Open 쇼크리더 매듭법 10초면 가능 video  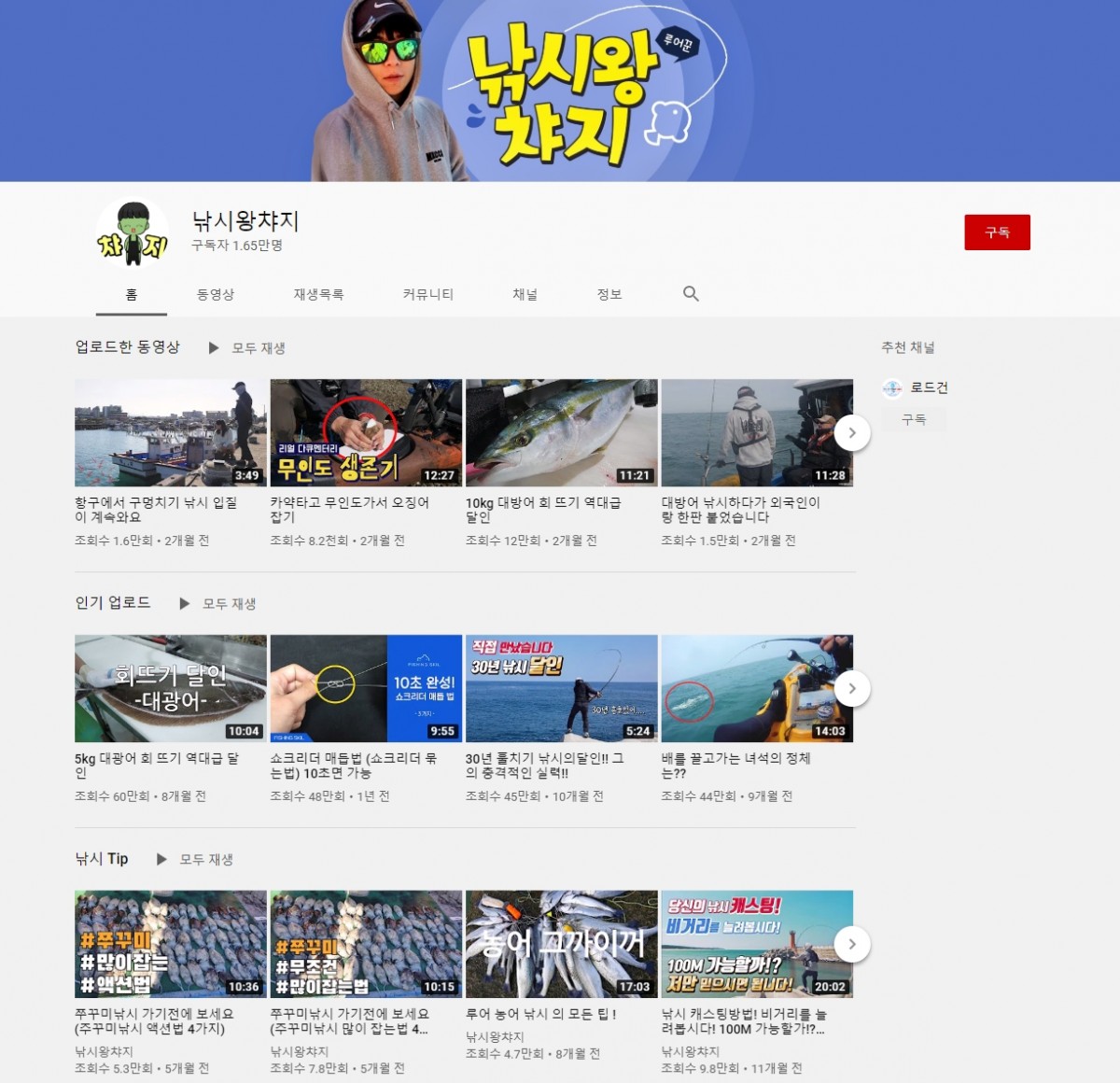tap(366, 689)
